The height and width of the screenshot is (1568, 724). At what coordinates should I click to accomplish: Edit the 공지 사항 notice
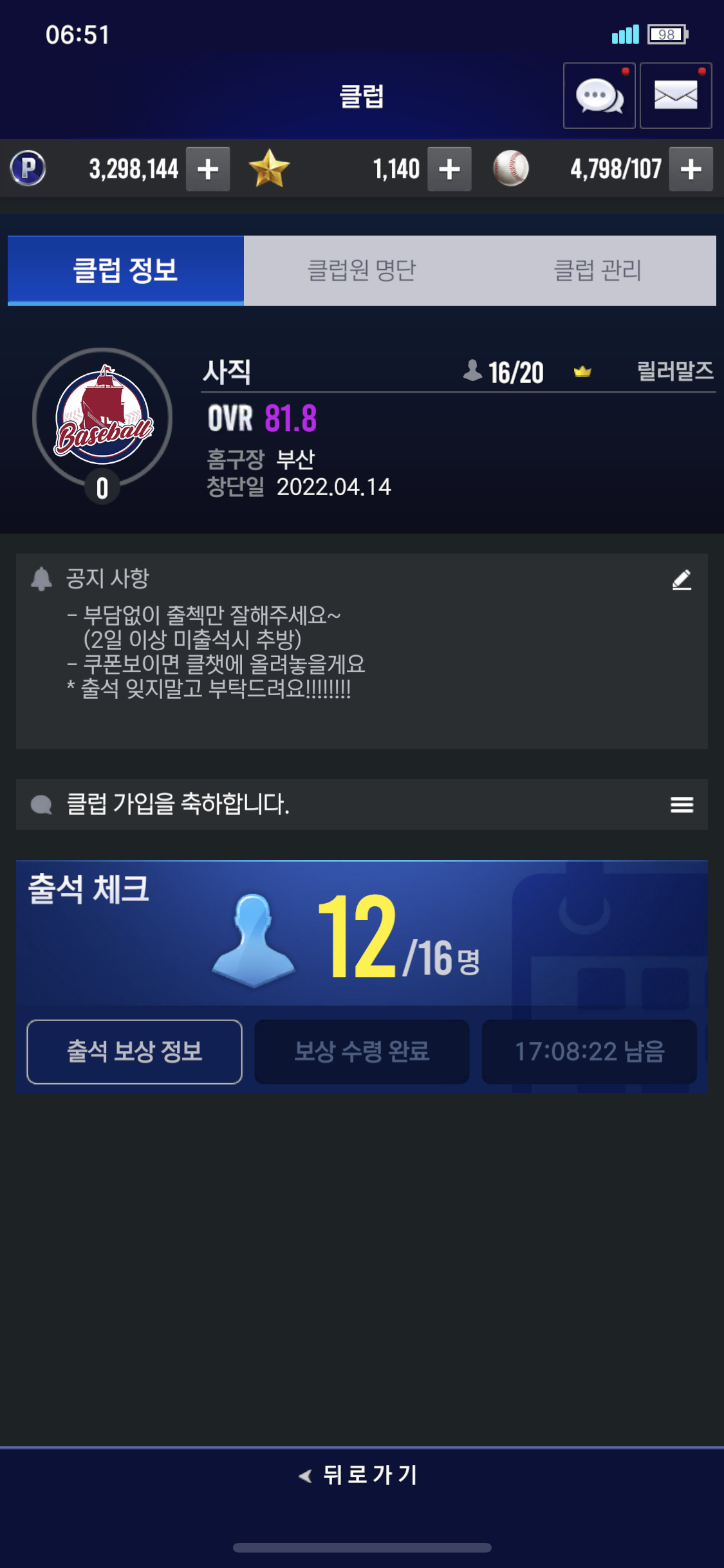click(x=682, y=580)
